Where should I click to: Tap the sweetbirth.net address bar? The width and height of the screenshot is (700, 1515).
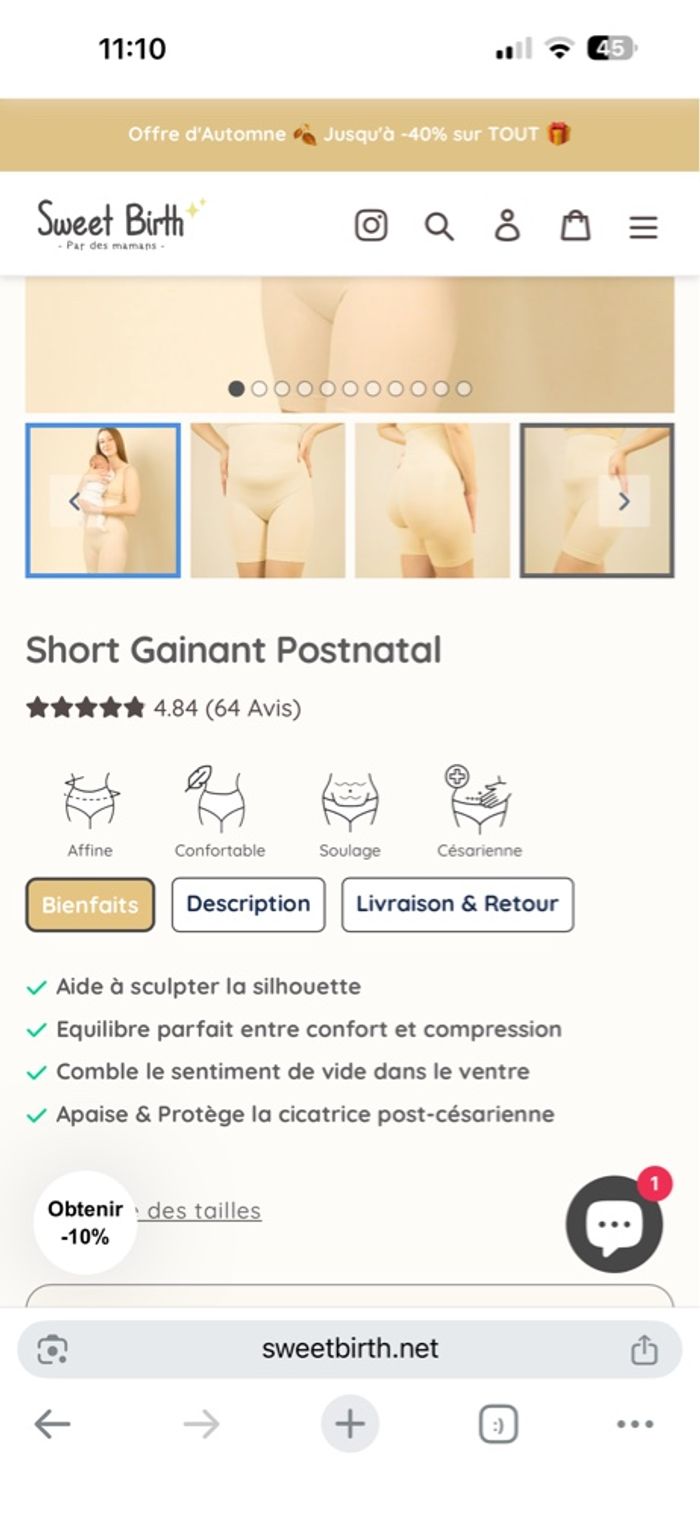[350, 1348]
